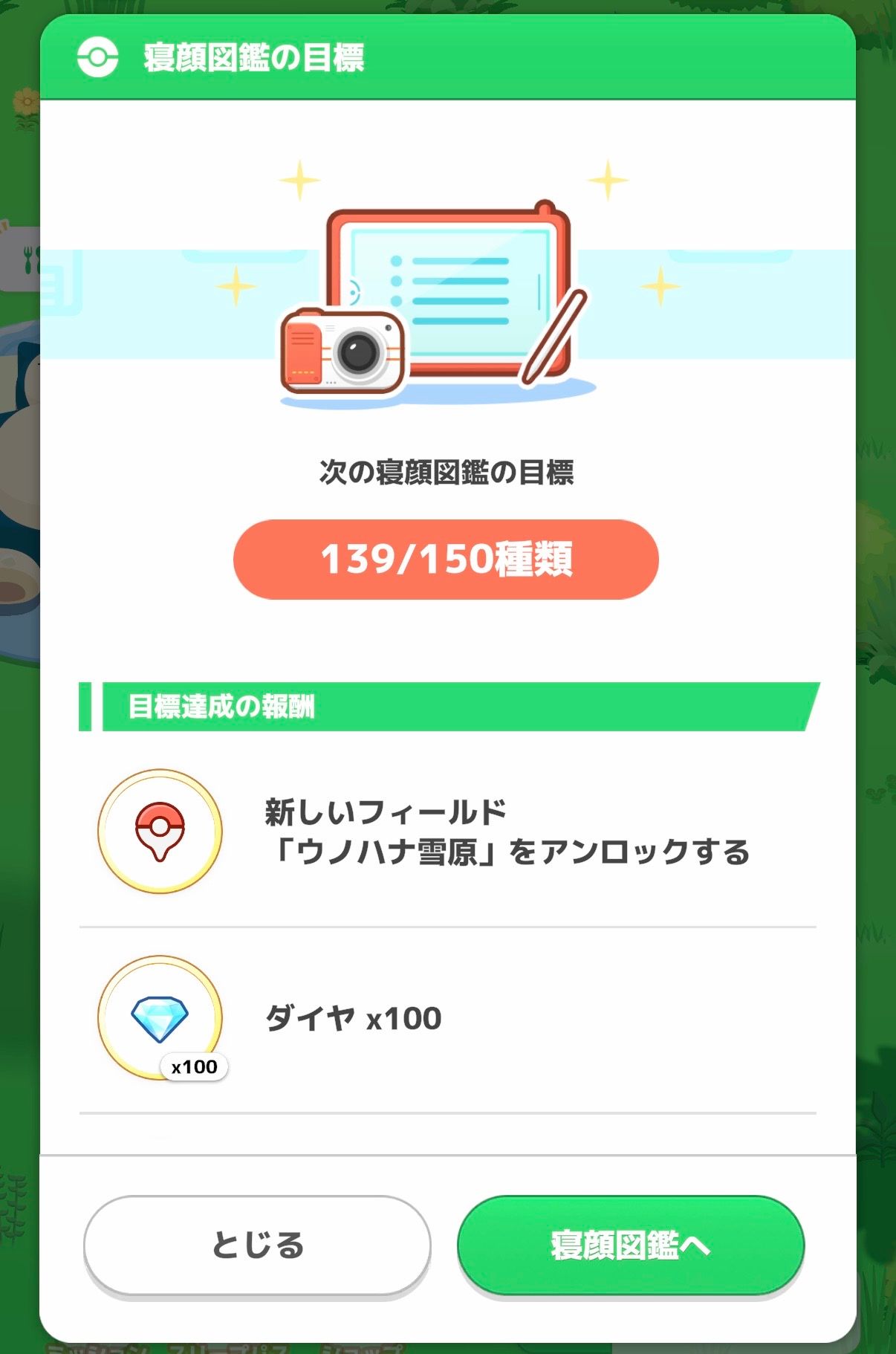Screen dimensions: 896x1354
Task: Close the dialog with とじる button
Action: coord(257,1246)
